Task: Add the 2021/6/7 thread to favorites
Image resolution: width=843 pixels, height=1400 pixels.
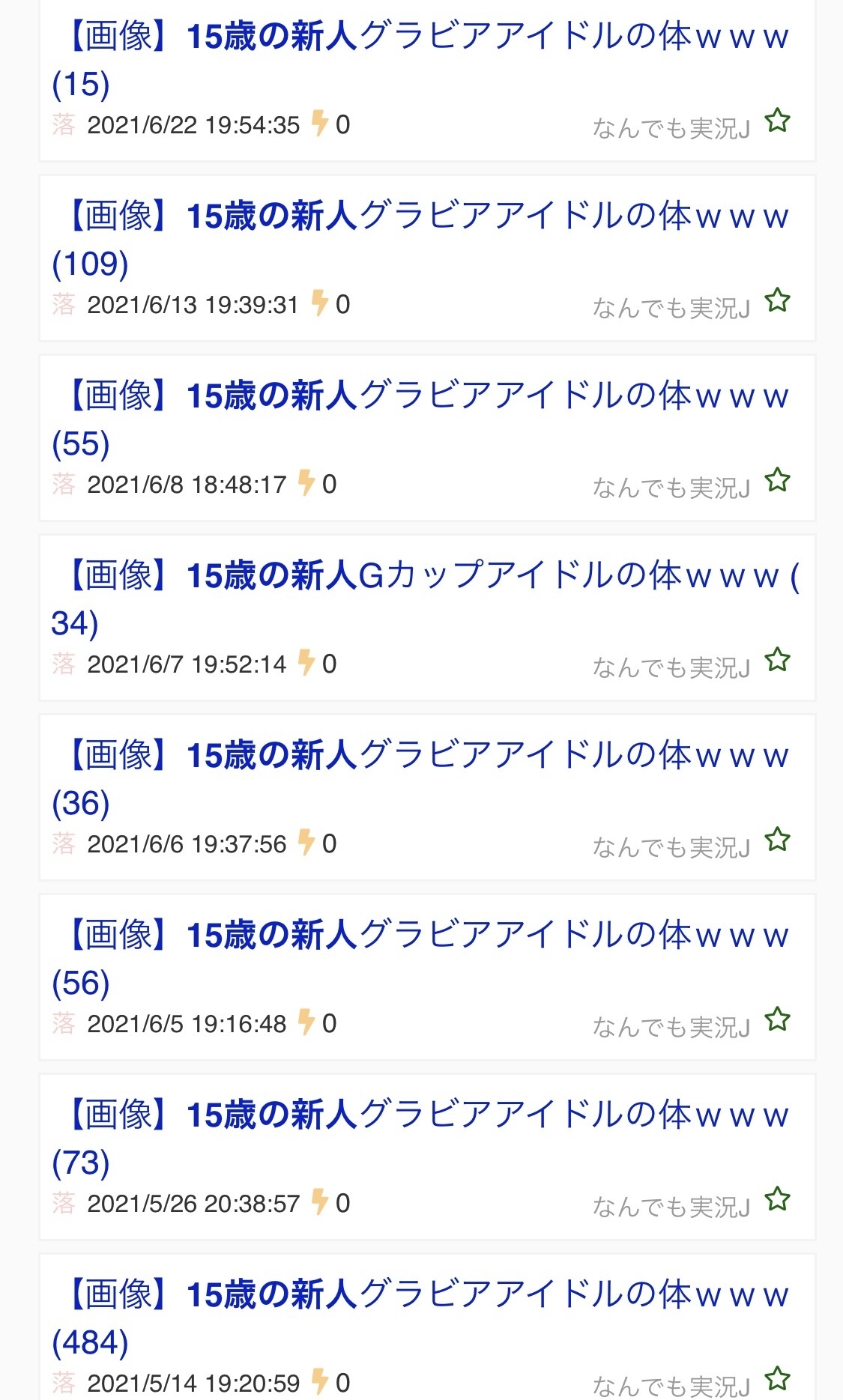Action: pos(778,660)
